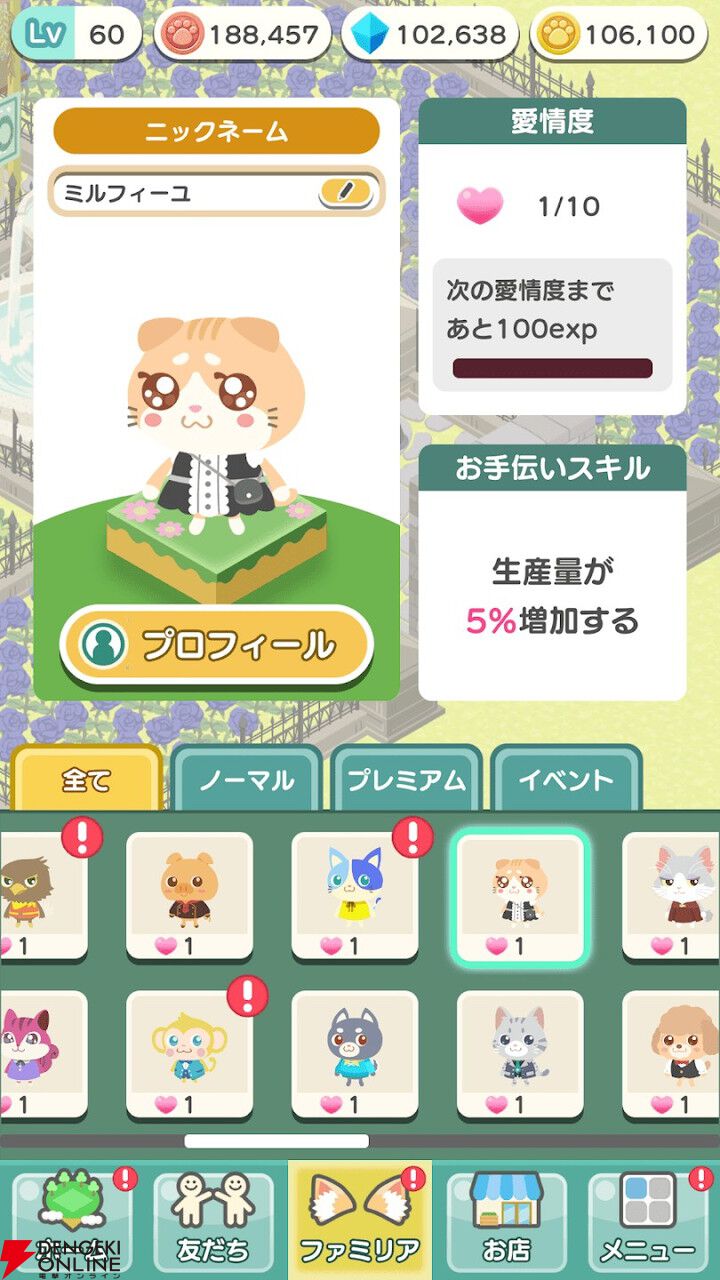
Task: Select the yellow monkey character card
Action: pyautogui.click(x=189, y=1055)
